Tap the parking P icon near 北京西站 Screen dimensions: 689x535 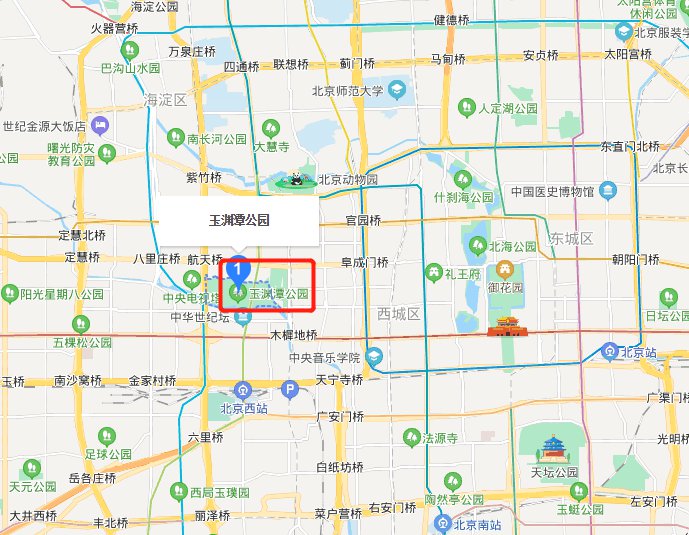291,389
